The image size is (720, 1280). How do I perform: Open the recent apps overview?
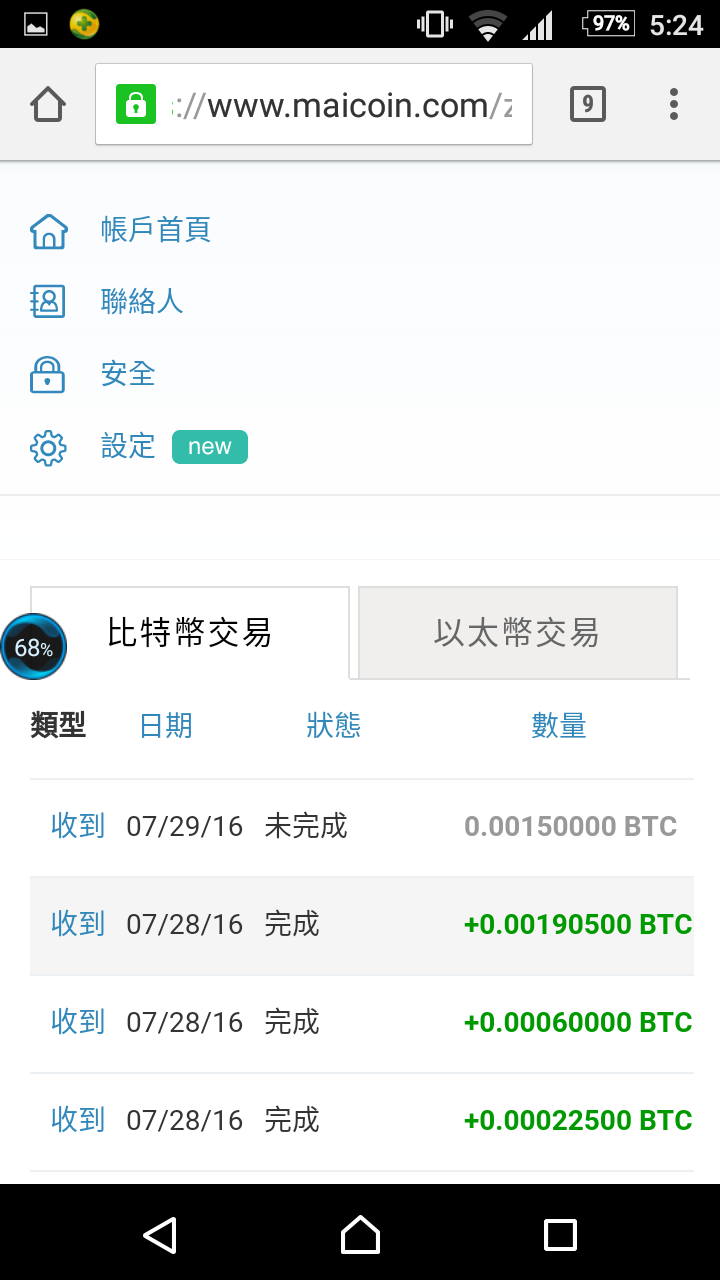(560, 1235)
